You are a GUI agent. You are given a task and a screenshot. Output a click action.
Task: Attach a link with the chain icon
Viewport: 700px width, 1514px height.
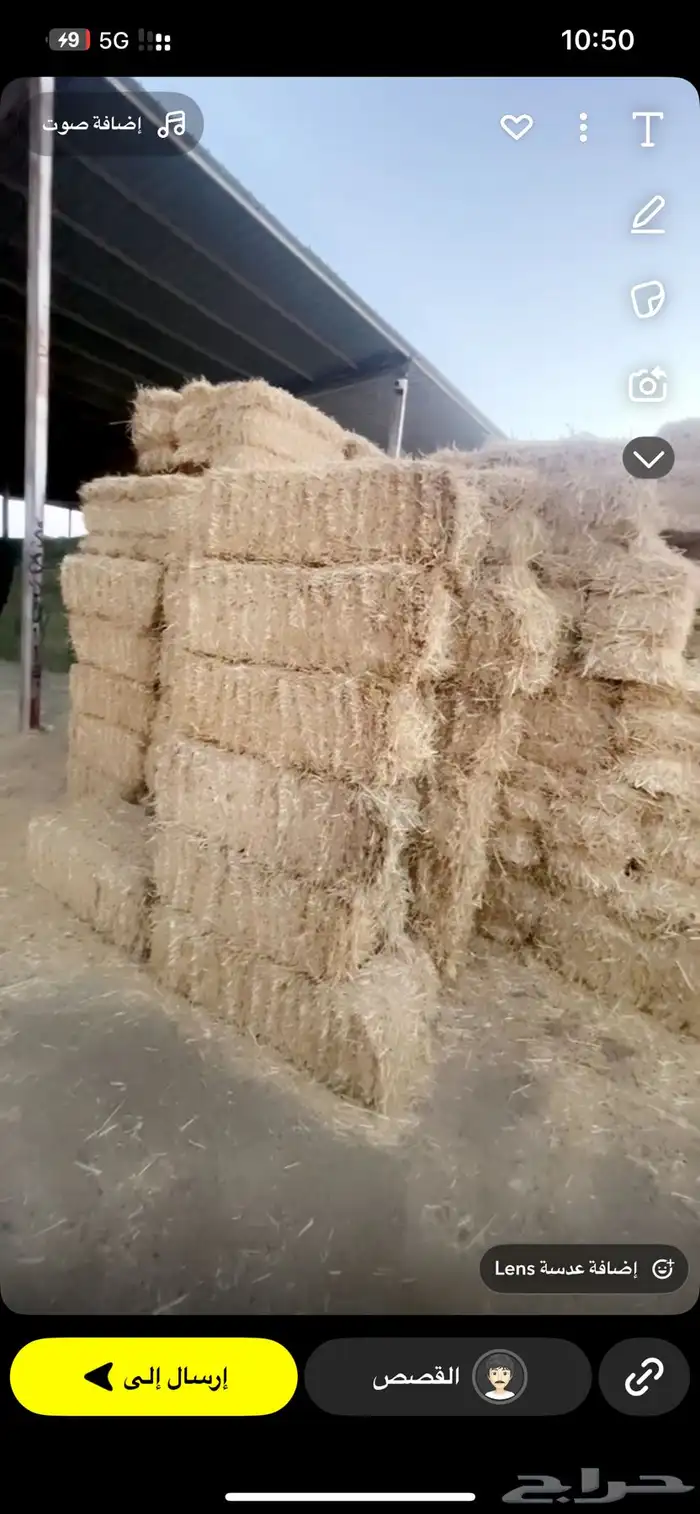tap(644, 1377)
